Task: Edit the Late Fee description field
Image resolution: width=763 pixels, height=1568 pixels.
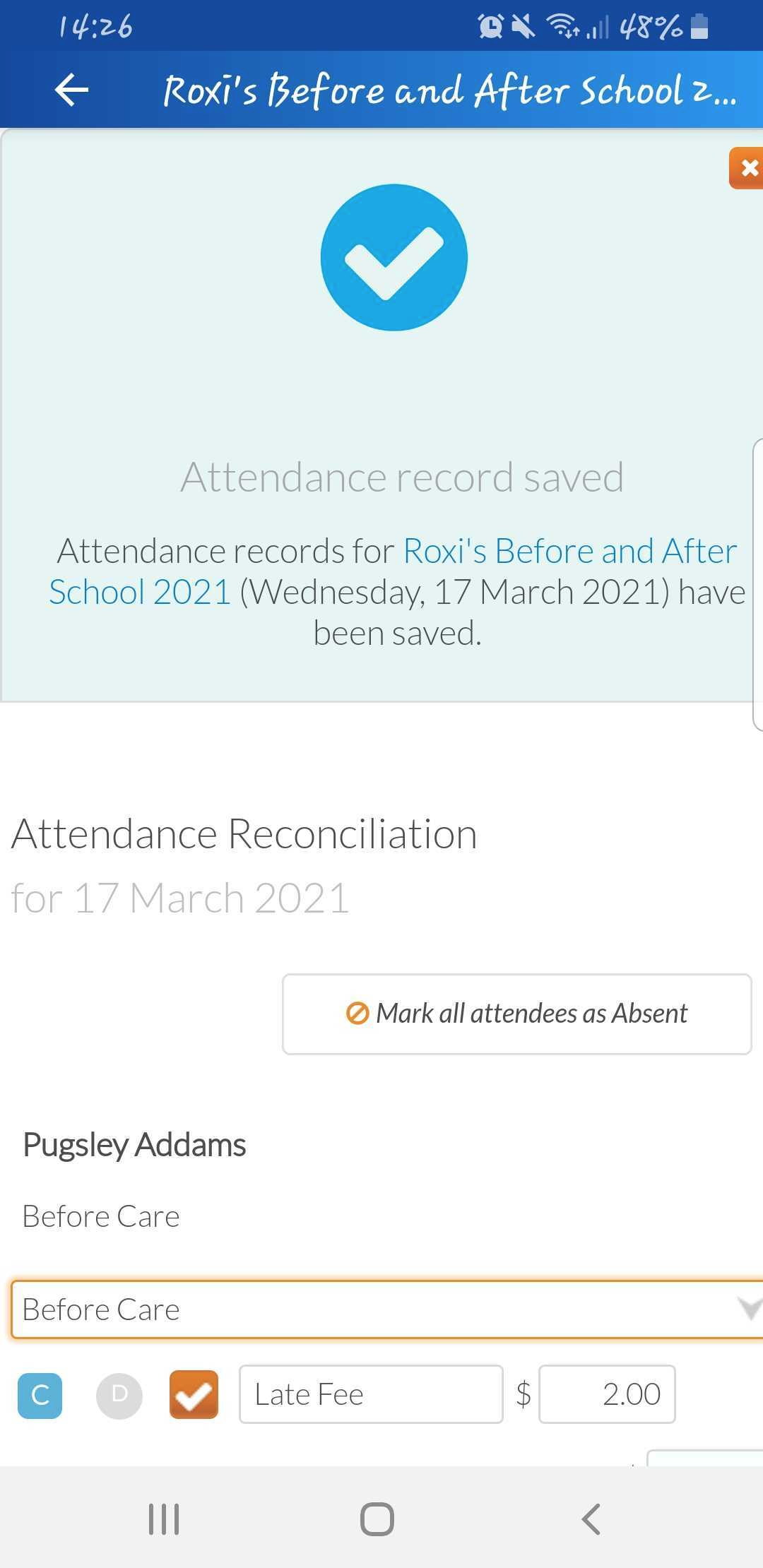Action: 371,1394
